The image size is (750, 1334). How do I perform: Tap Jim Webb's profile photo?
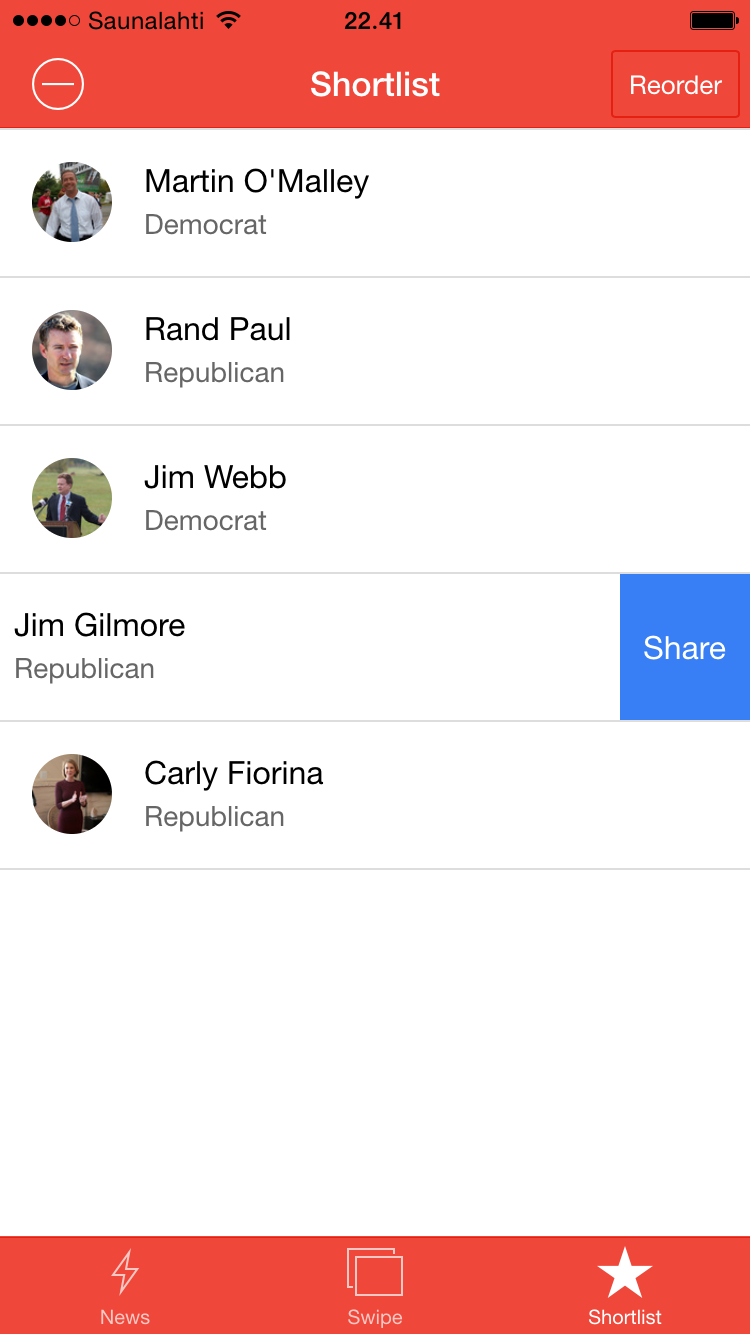[72, 497]
